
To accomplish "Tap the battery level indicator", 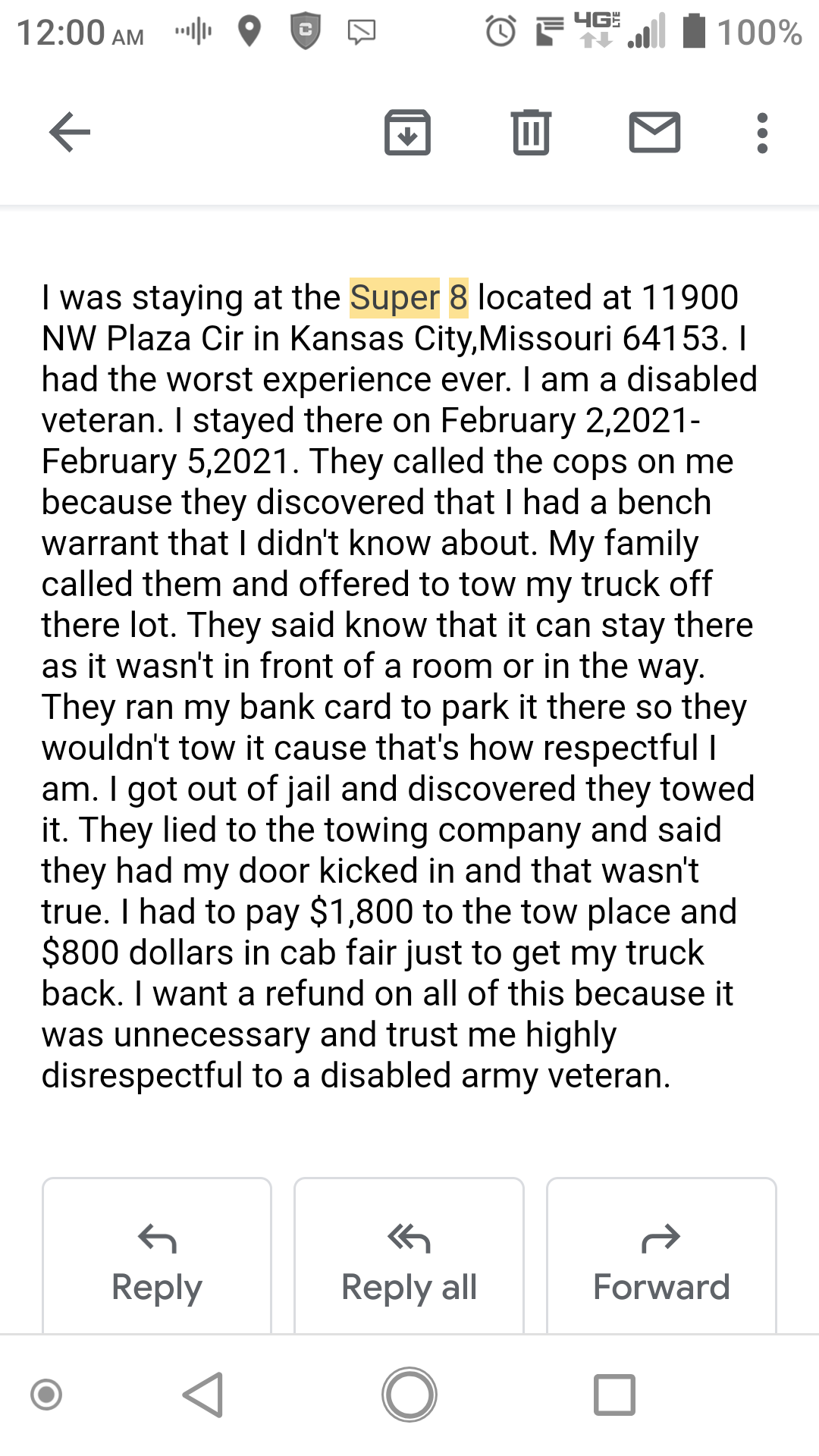I will tap(695, 32).
